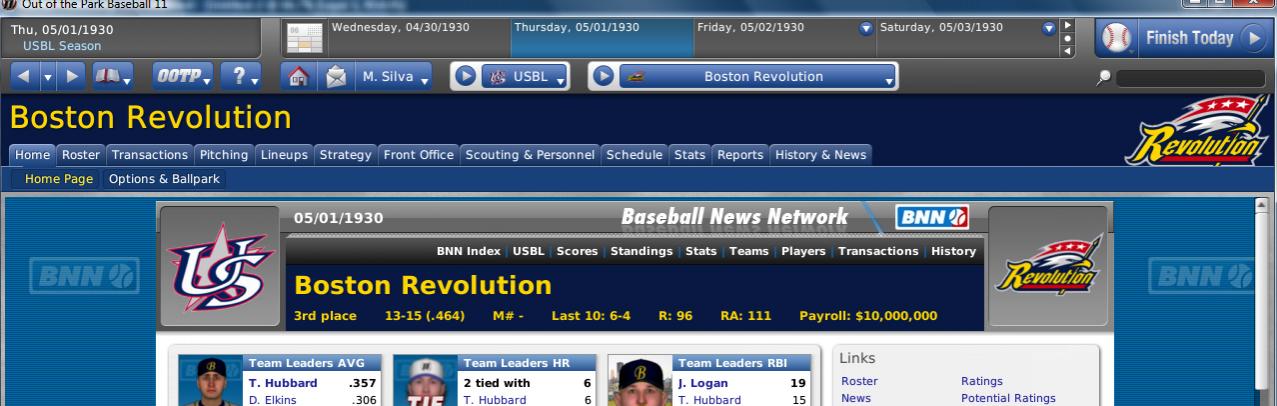This screenshot has height=406, width=1277.
Task: Open the Pitching tab
Action: click(223, 155)
